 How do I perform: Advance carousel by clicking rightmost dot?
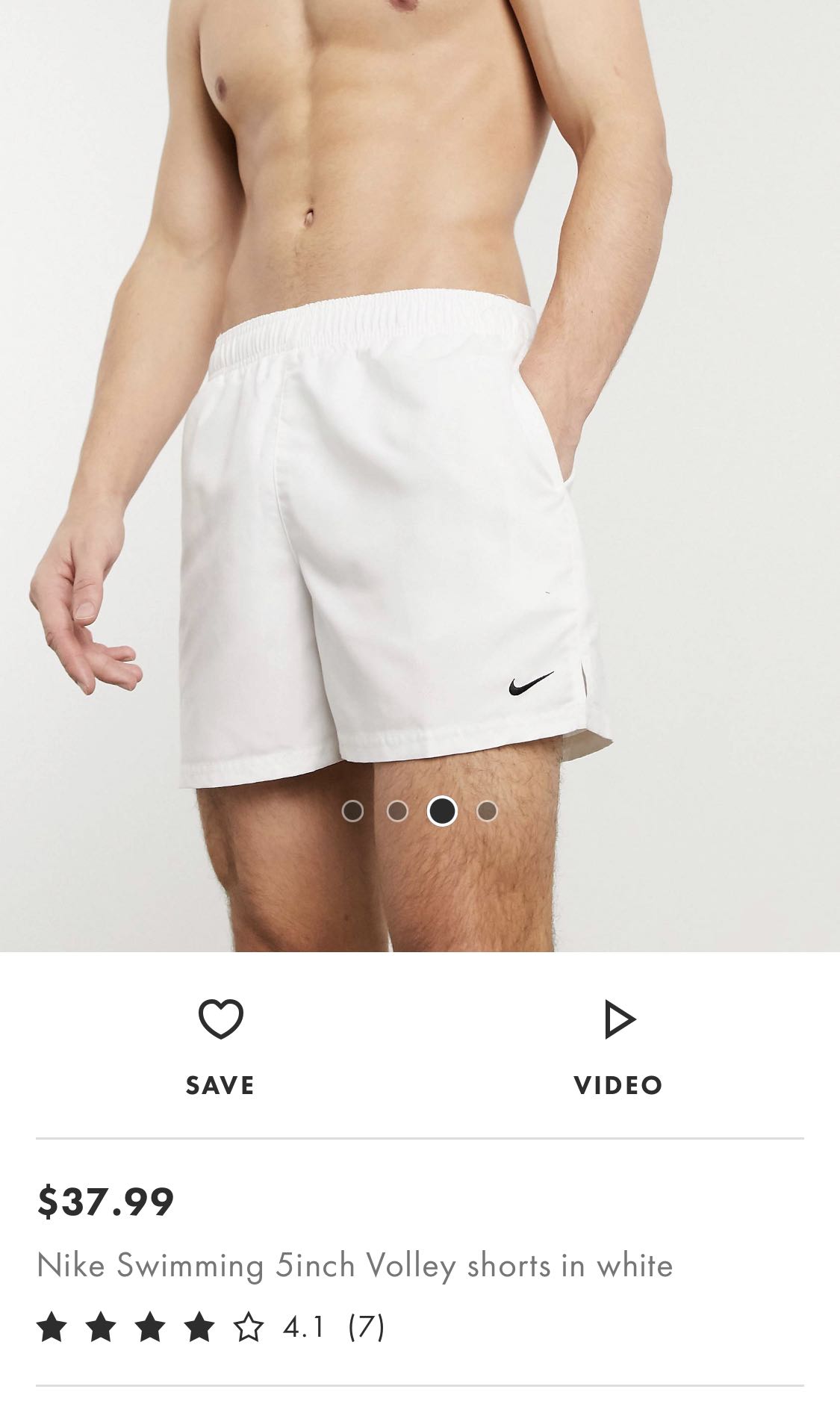pos(488,811)
